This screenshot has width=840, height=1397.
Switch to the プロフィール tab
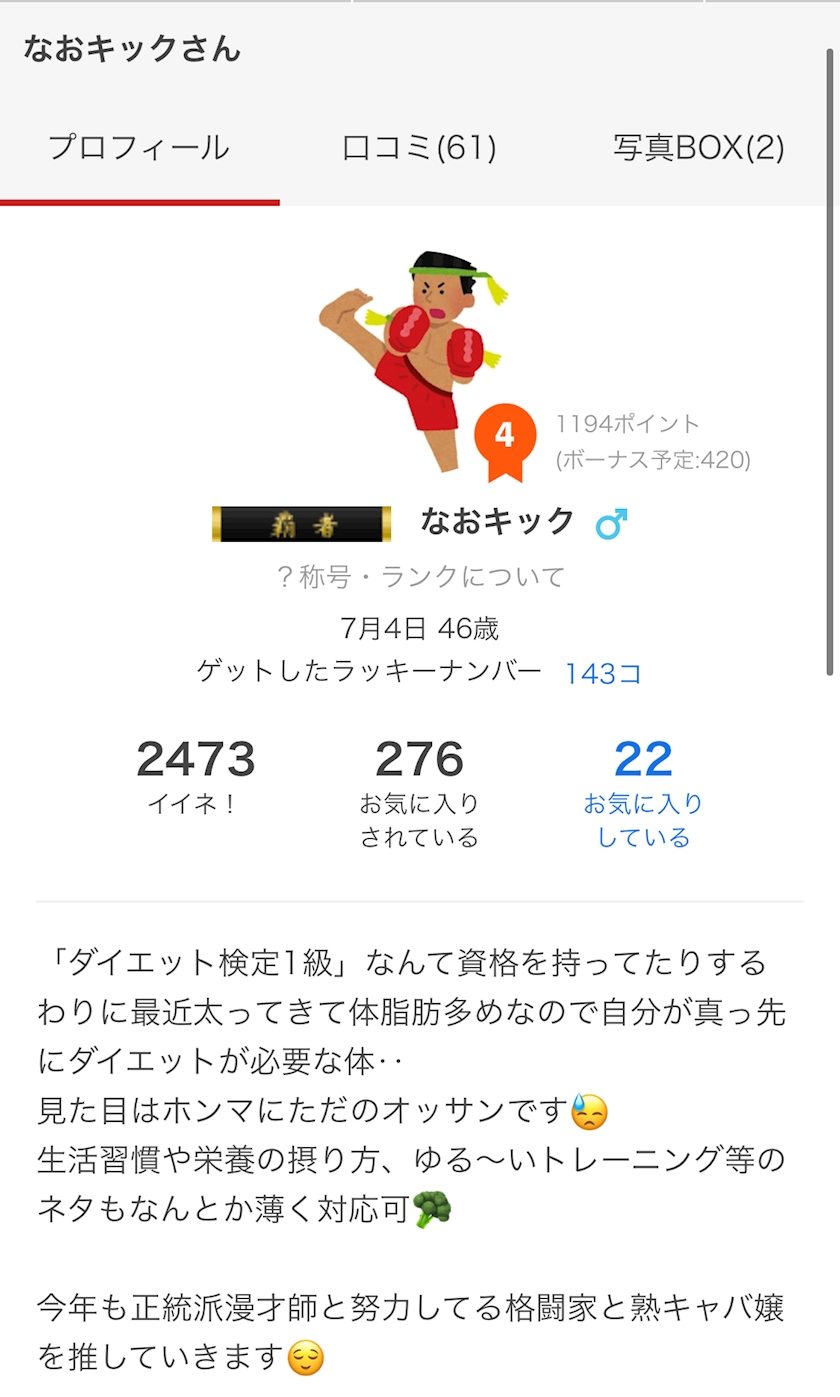(139, 149)
